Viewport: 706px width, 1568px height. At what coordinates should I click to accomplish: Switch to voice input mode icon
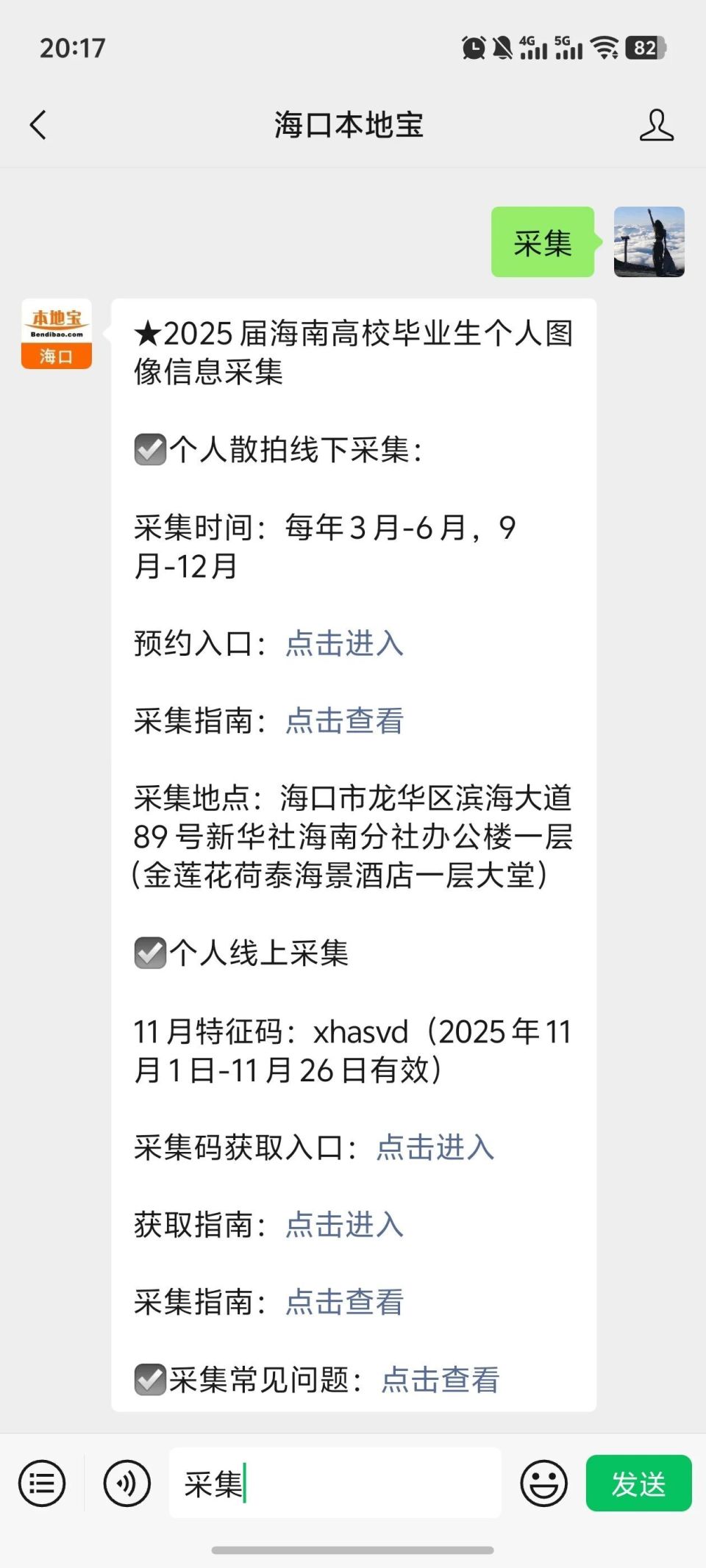coord(126,1483)
